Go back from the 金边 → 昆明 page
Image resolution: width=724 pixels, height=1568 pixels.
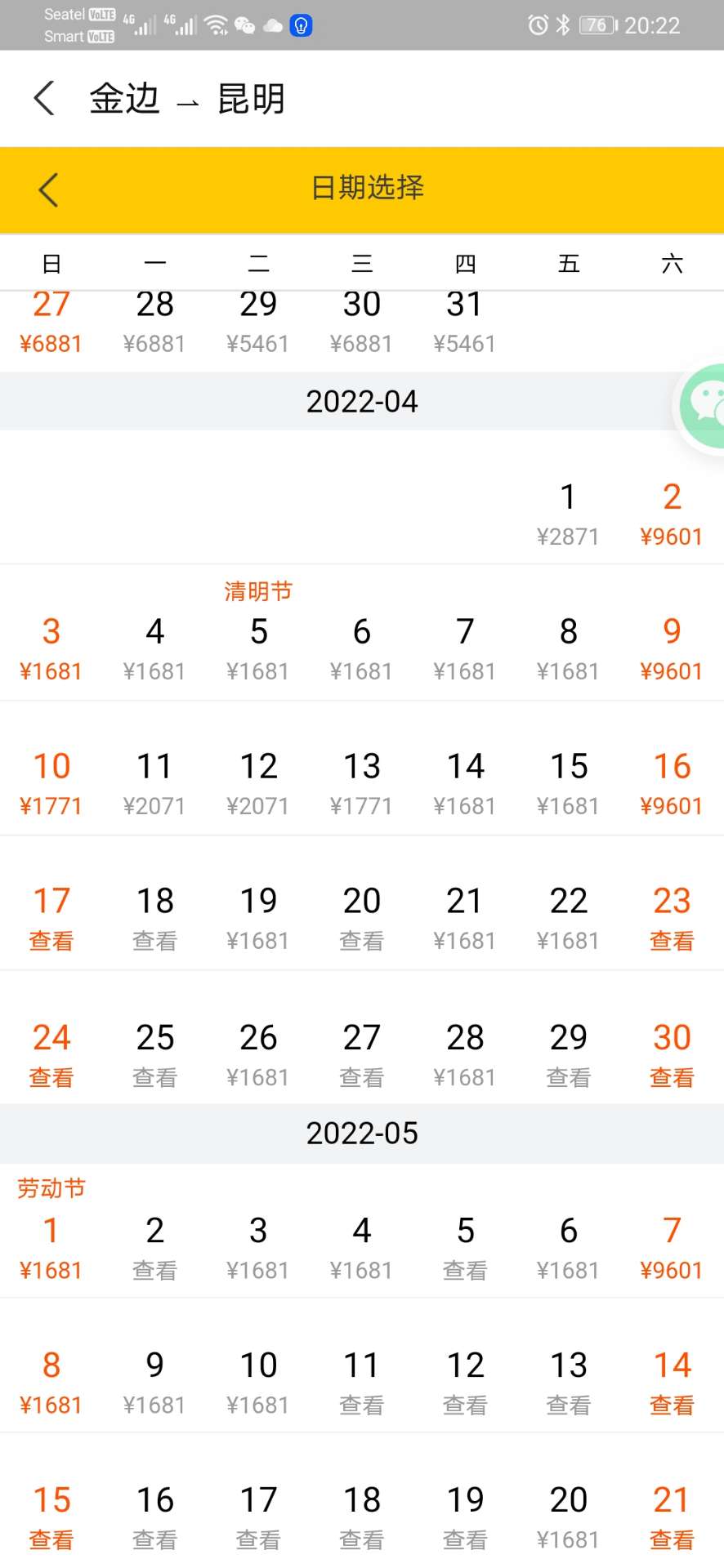coord(44,99)
